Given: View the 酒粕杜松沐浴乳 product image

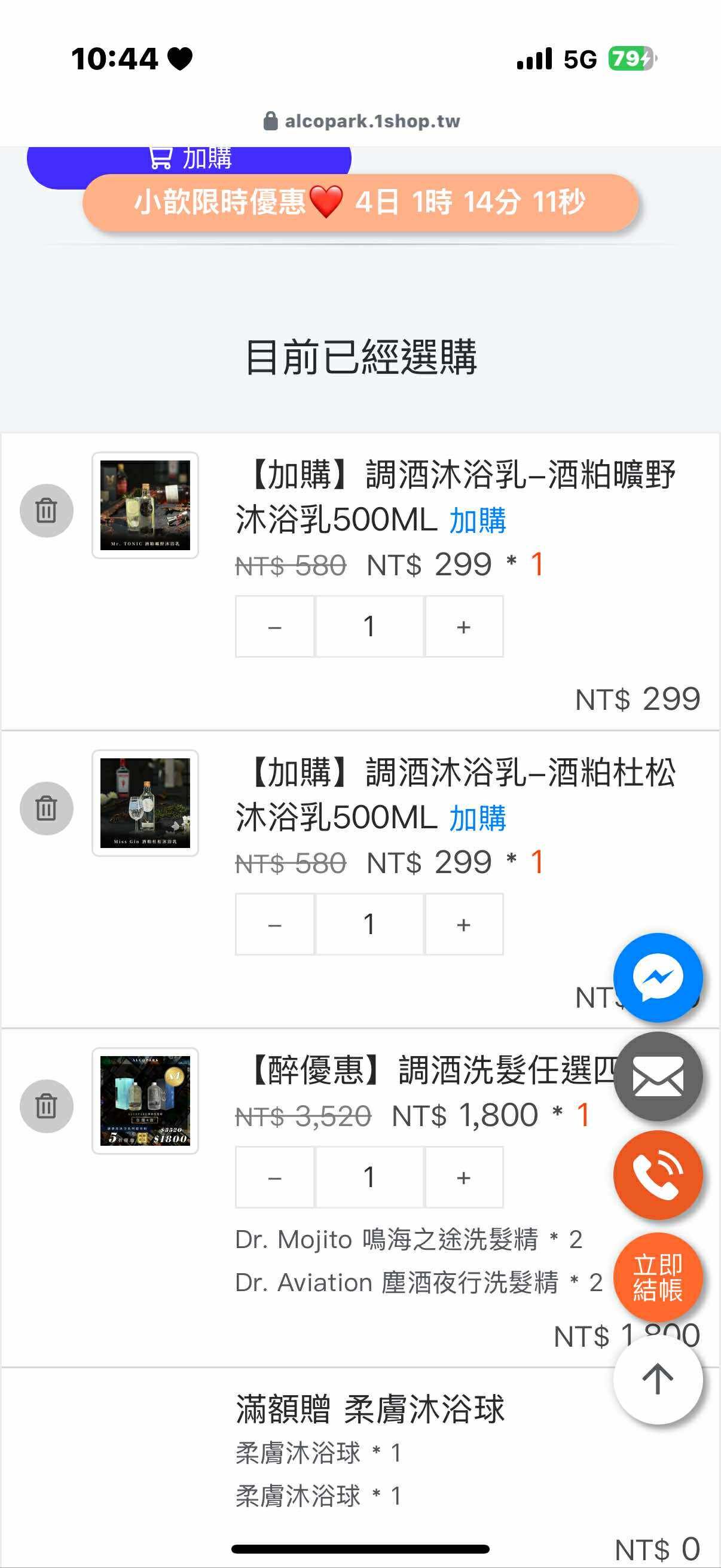Looking at the screenshot, I should tap(145, 803).
